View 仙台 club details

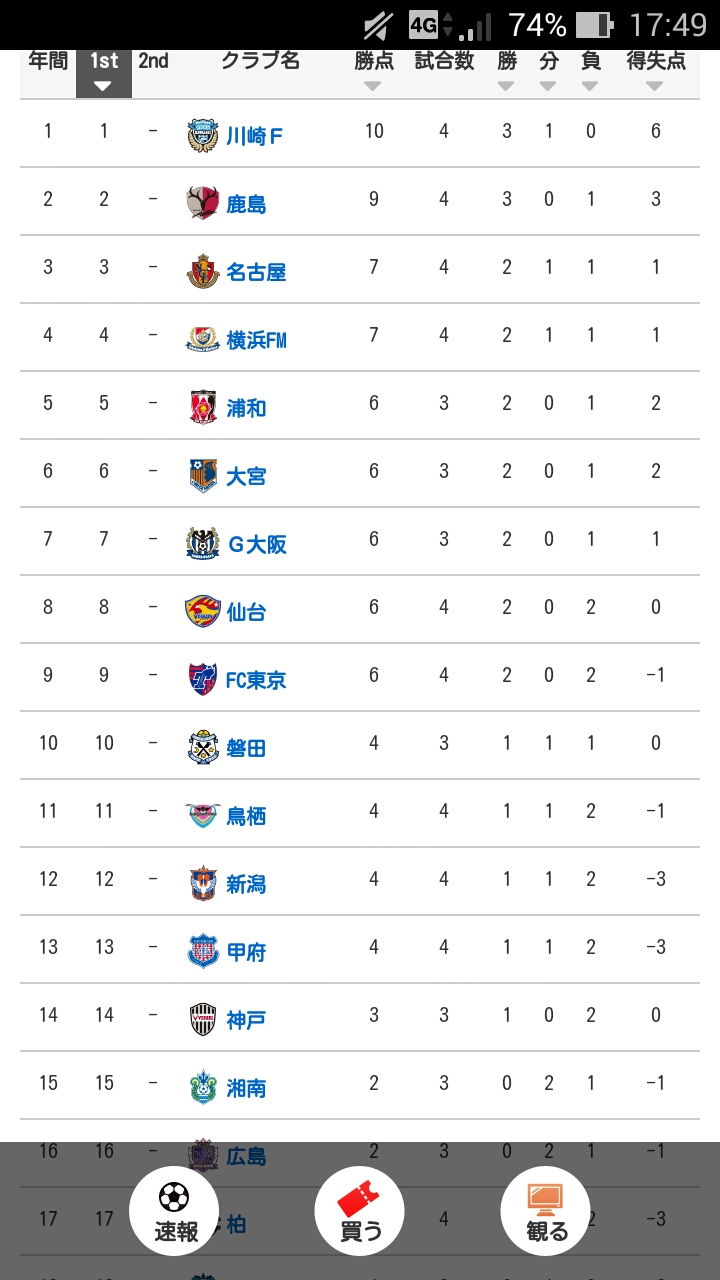click(246, 612)
